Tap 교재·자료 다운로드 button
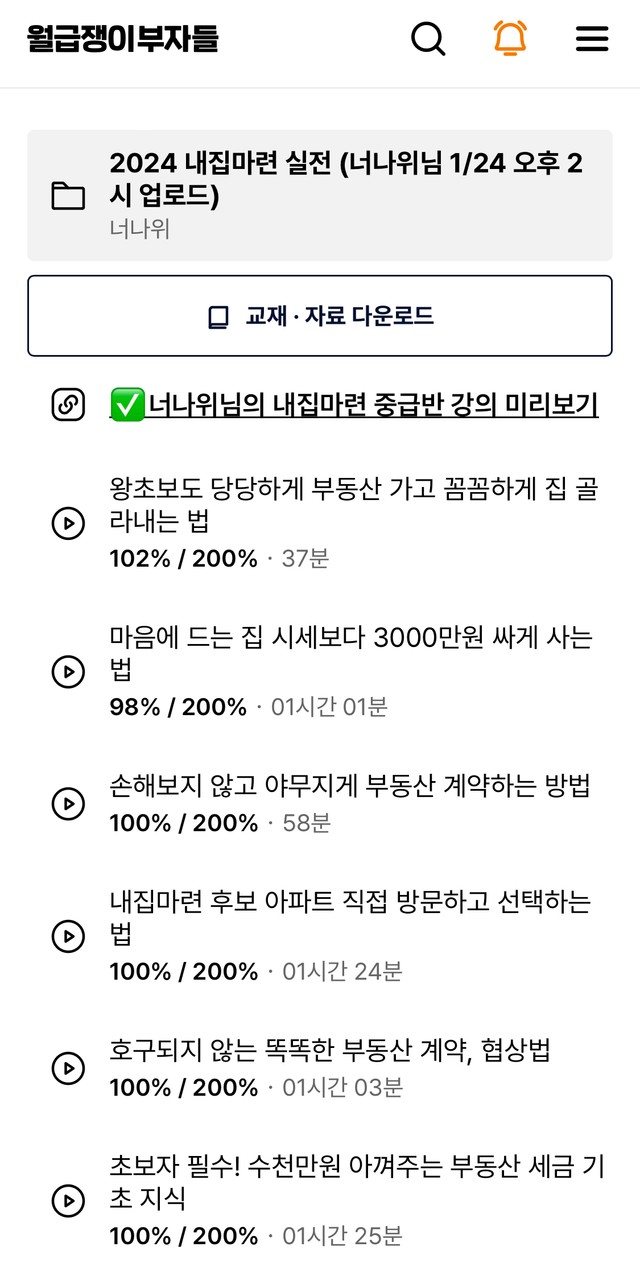640x1267 pixels. [320, 316]
